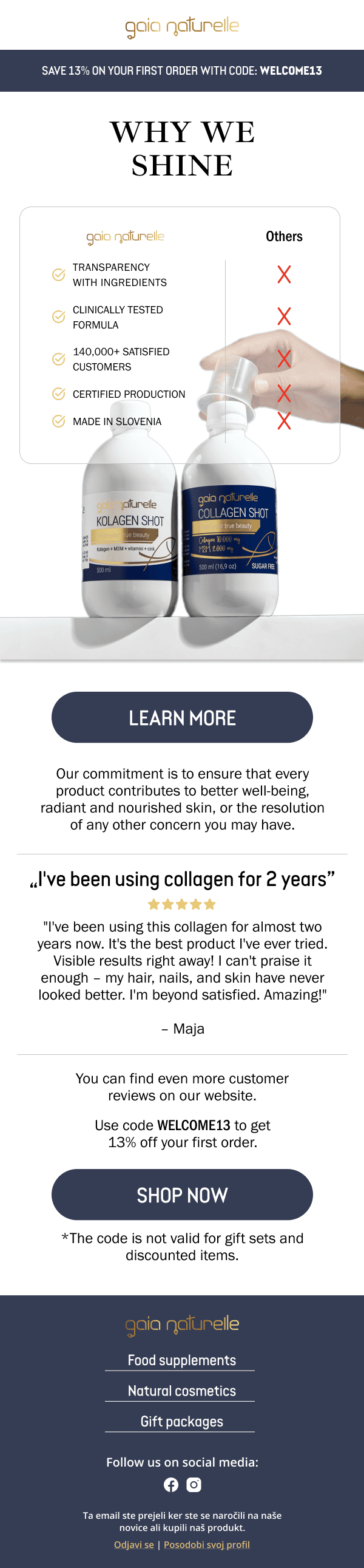The width and height of the screenshot is (364, 1568).
Task: Tap the WELCOME13 discount banner
Action: tap(181, 70)
